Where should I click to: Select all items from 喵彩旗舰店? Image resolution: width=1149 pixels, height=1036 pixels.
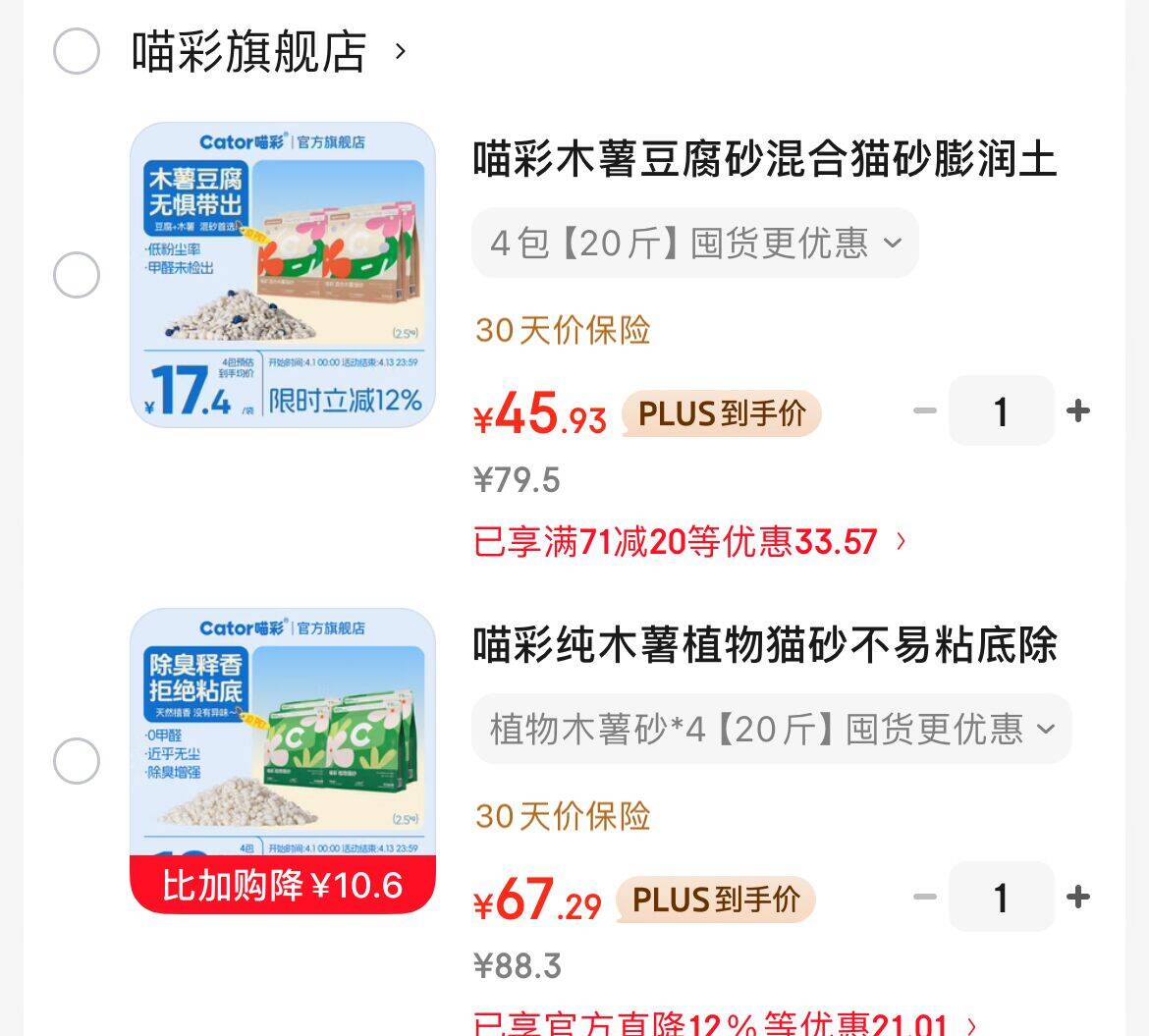[x=77, y=51]
